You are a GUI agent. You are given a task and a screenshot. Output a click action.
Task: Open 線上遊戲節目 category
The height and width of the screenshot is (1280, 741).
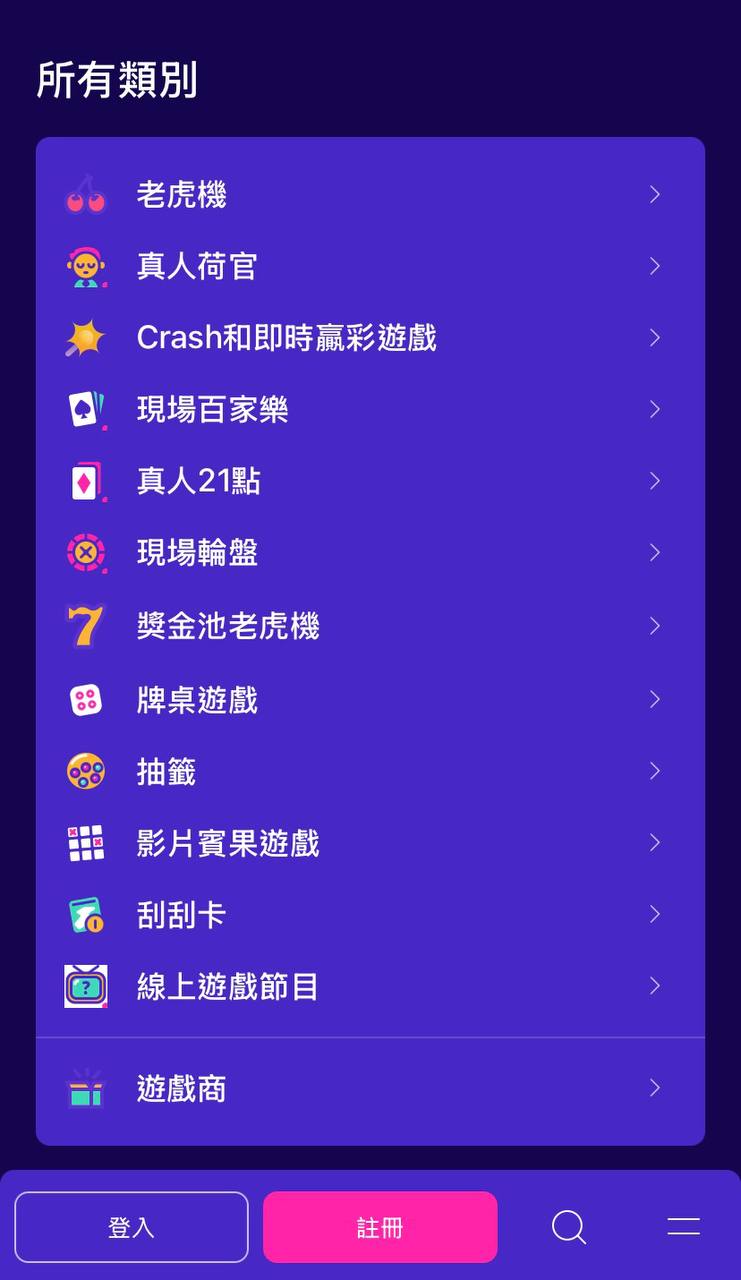coord(370,986)
